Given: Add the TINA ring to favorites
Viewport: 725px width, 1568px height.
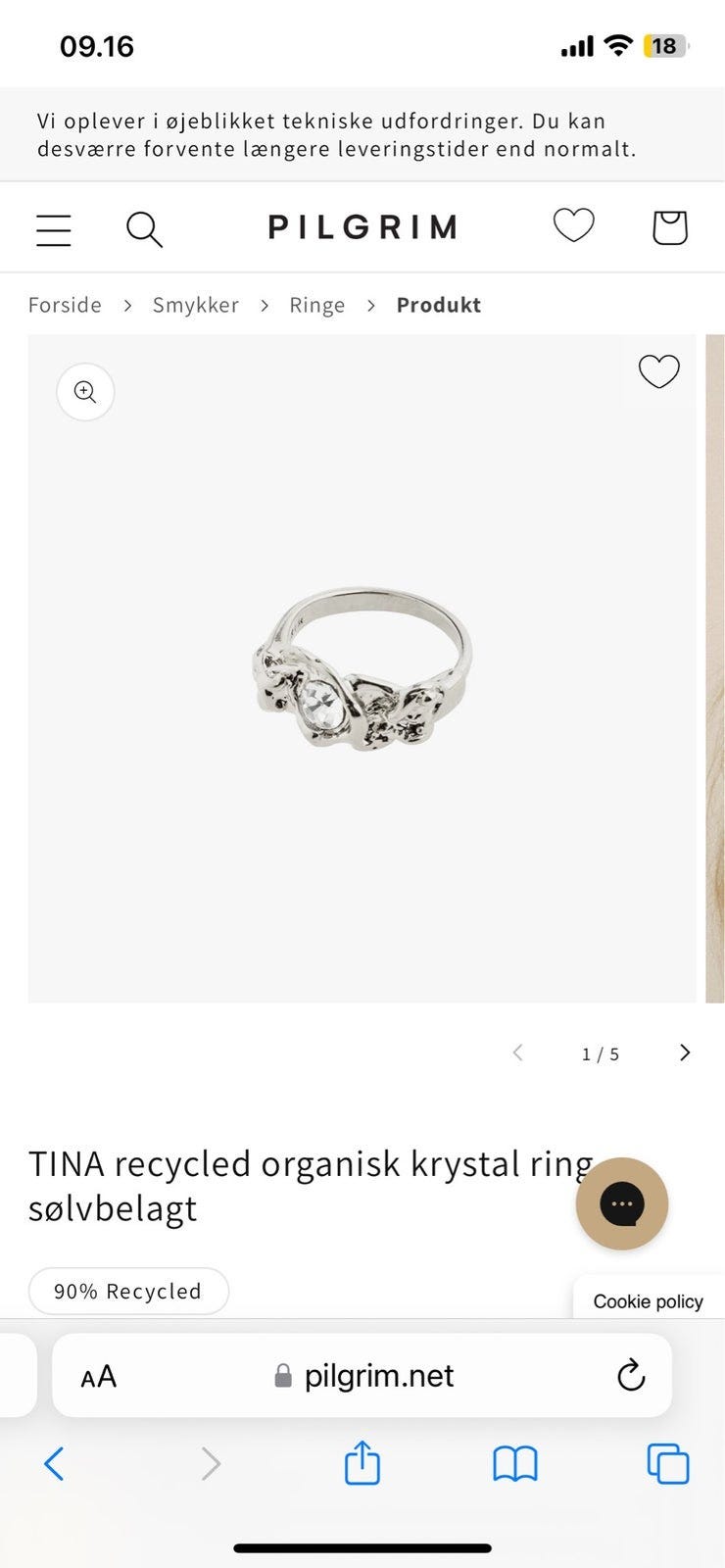Looking at the screenshot, I should (x=658, y=371).
